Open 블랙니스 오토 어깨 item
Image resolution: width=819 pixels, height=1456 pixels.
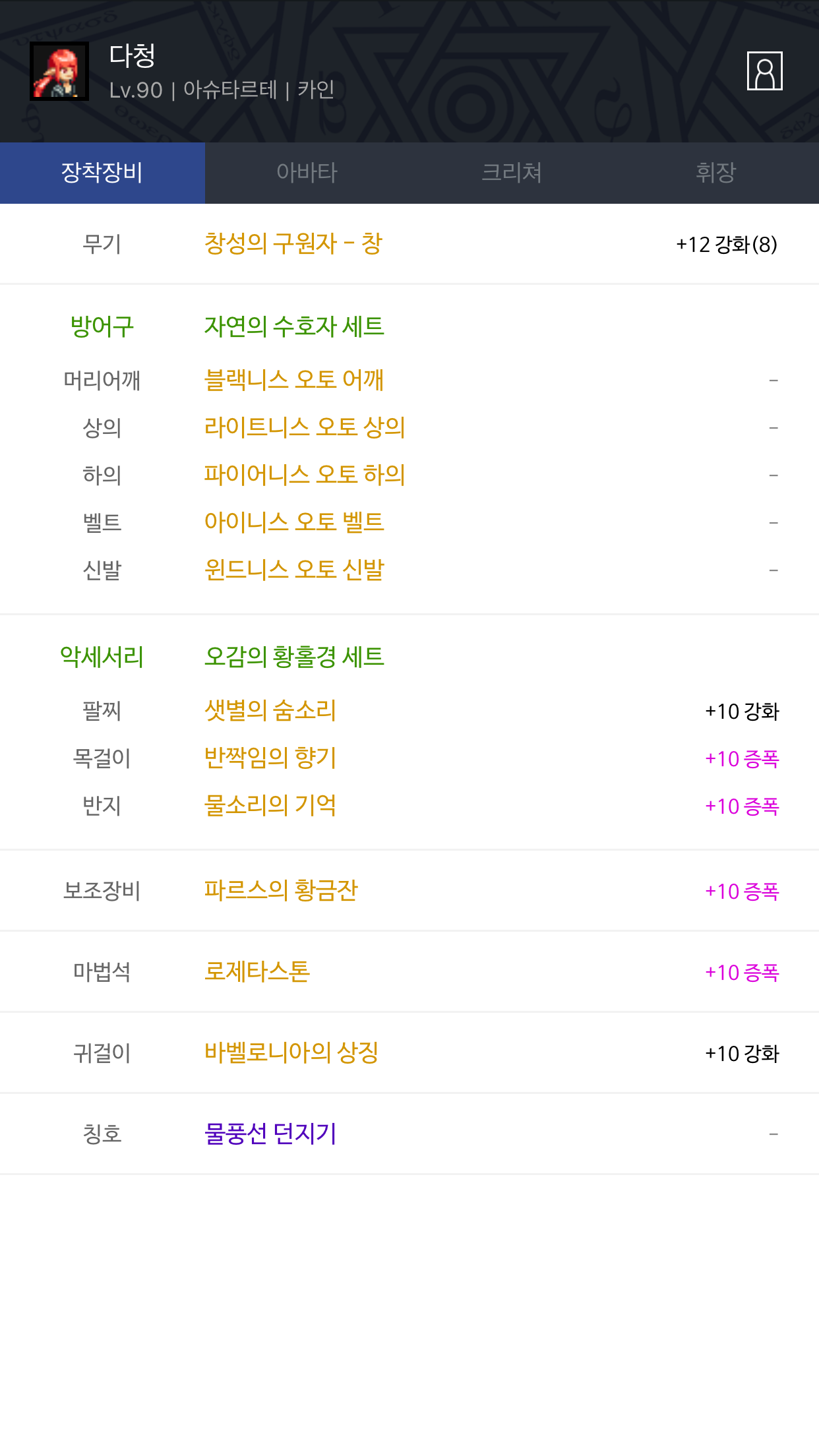[294, 380]
